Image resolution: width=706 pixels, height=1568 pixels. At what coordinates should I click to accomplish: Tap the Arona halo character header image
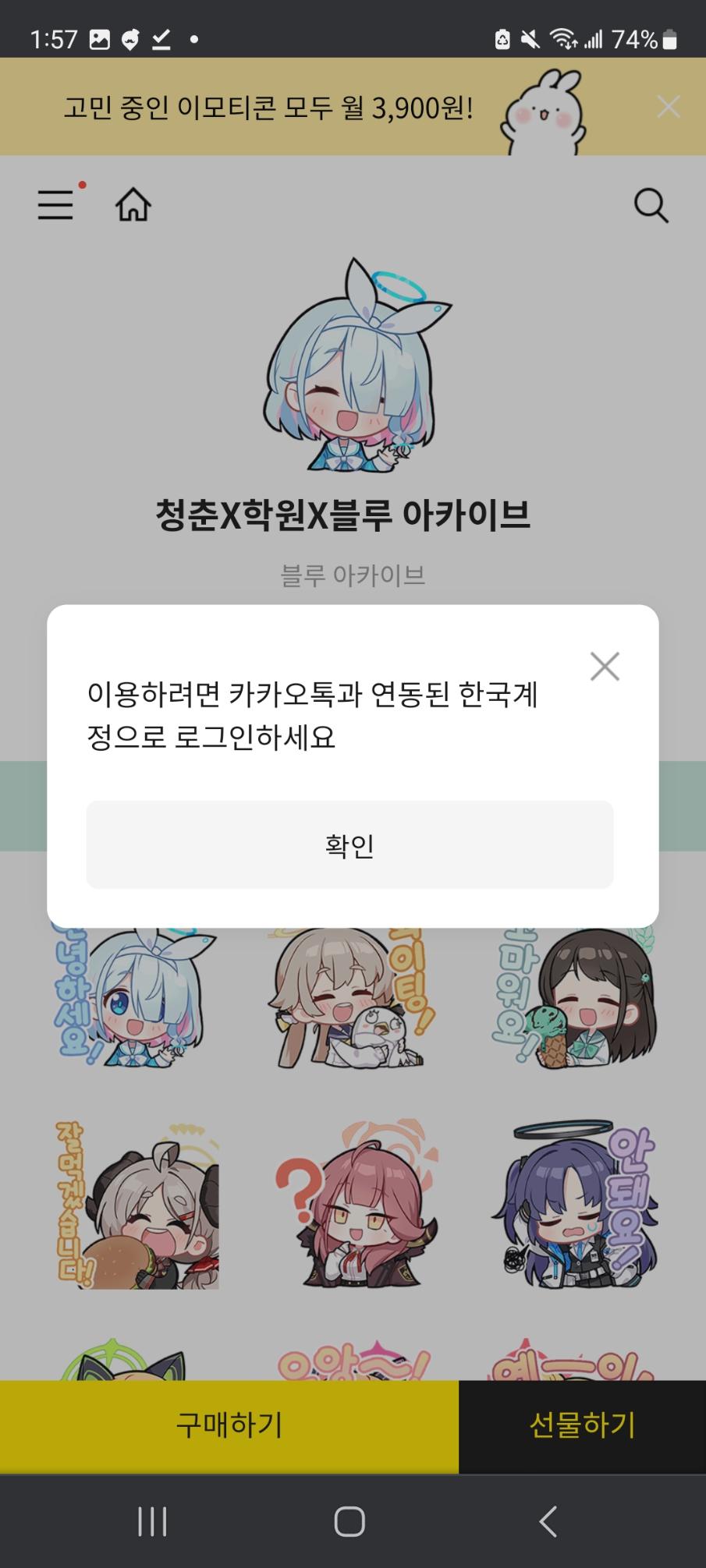pos(353,366)
